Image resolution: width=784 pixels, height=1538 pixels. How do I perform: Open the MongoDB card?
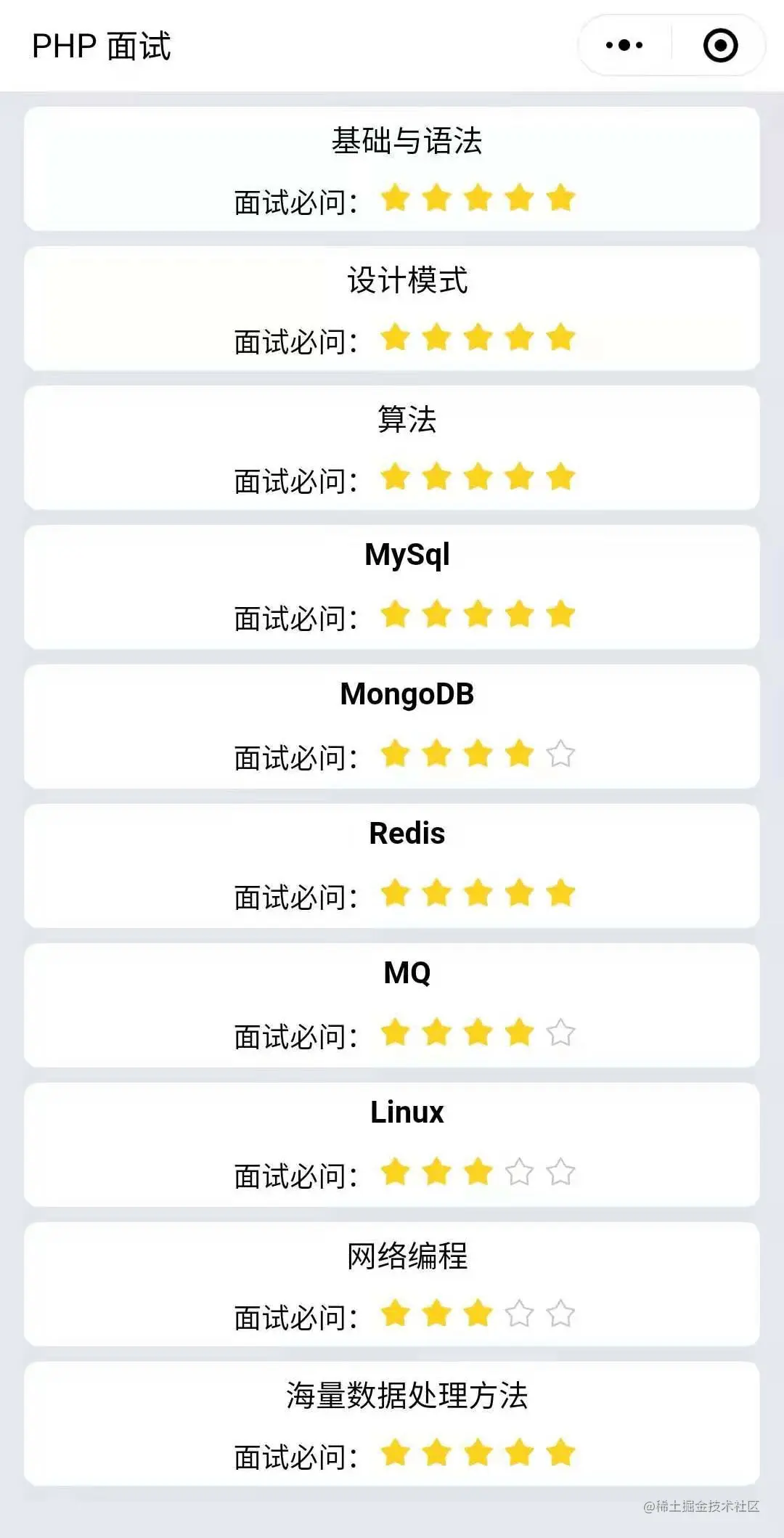(392, 726)
